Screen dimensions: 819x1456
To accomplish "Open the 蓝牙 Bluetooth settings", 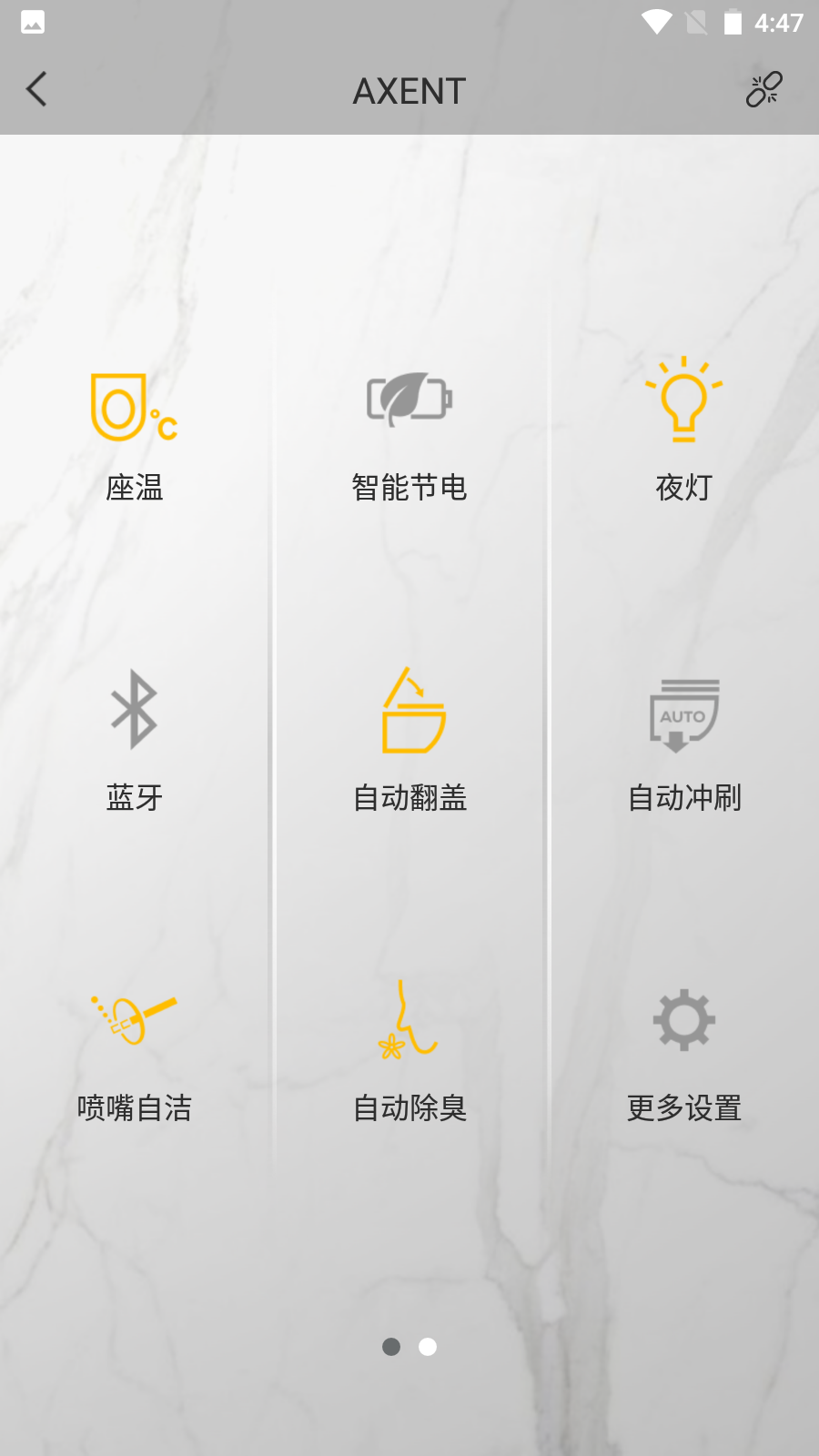I will click(x=135, y=713).
